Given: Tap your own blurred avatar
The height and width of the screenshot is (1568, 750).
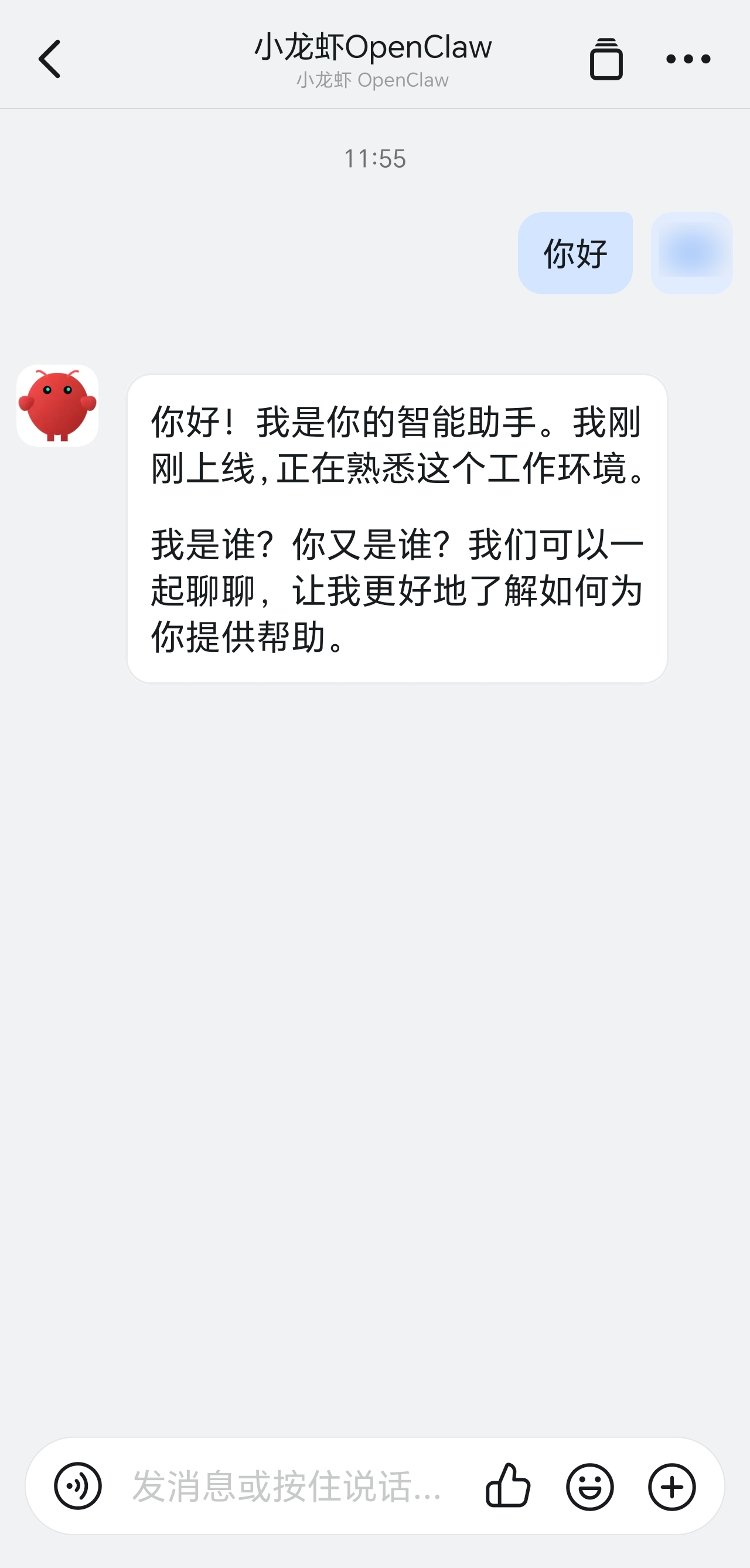Looking at the screenshot, I should [x=691, y=253].
